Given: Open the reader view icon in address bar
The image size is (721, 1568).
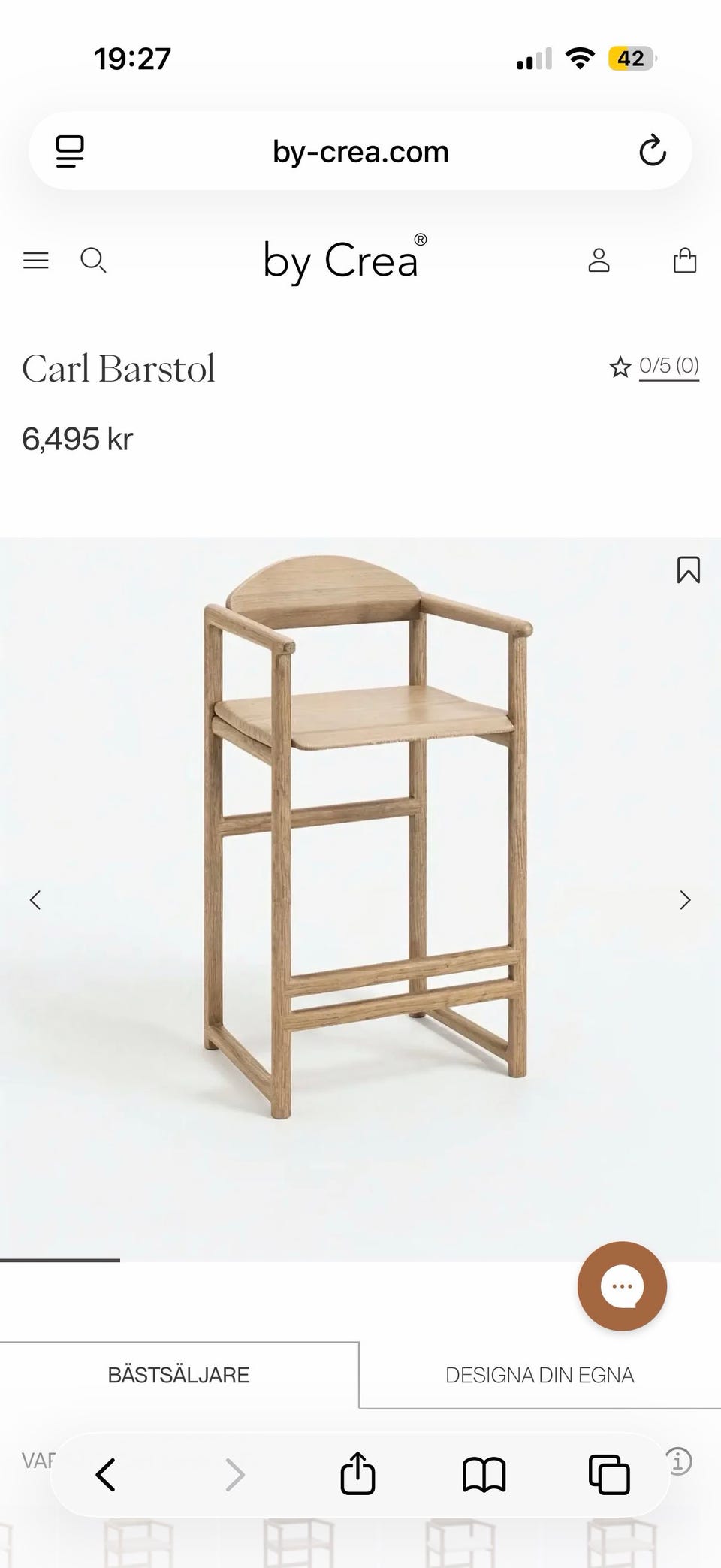Looking at the screenshot, I should tap(70, 151).
